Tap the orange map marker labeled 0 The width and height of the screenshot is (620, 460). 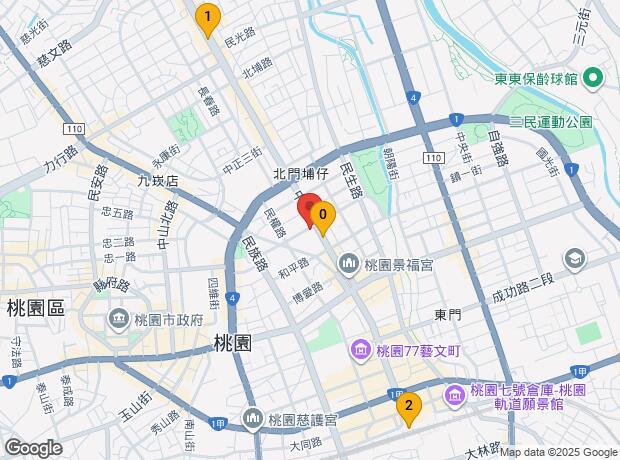[x=322, y=216]
